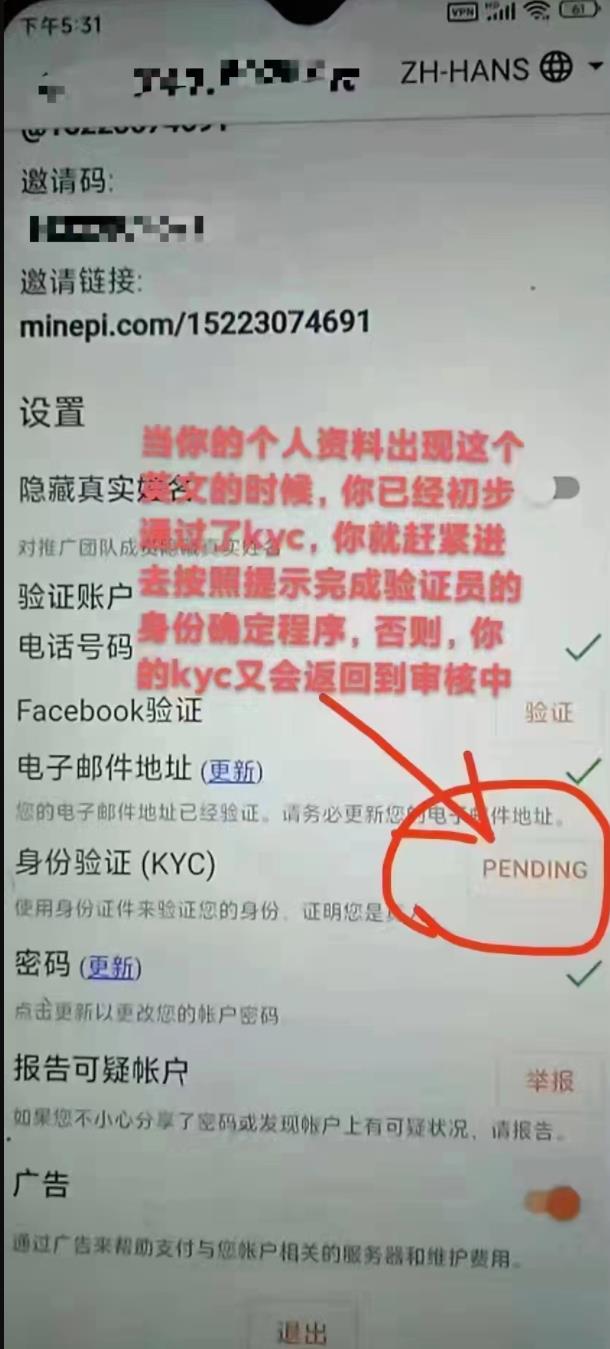Tap the PENDING button for 身份验证 (KYC)
The height and width of the screenshot is (1349, 610).
(x=534, y=868)
